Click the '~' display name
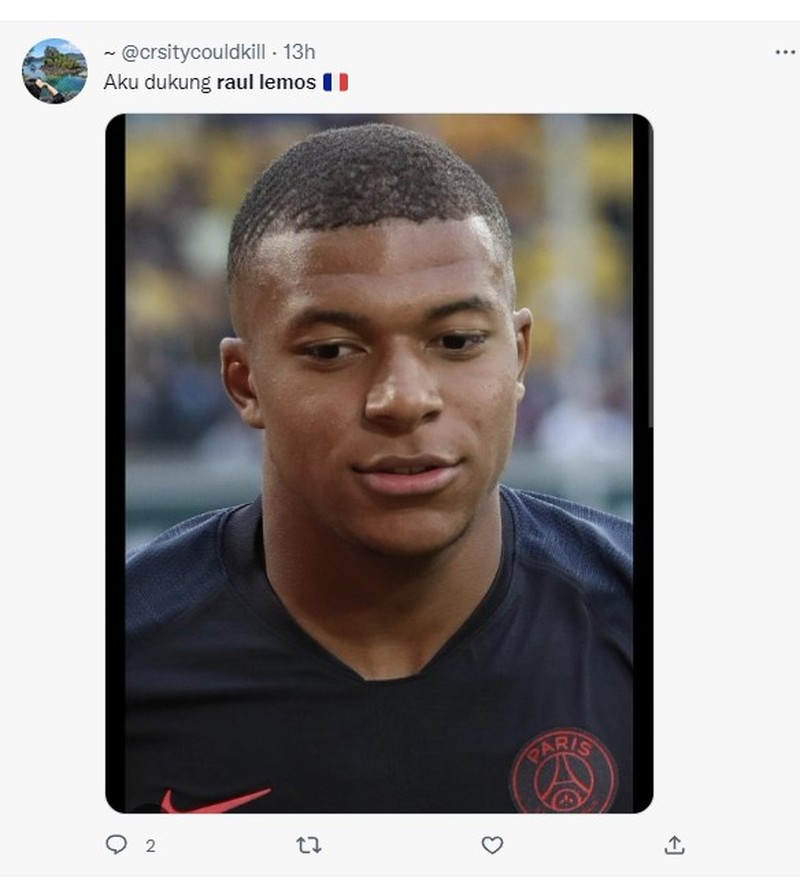 click(x=112, y=54)
